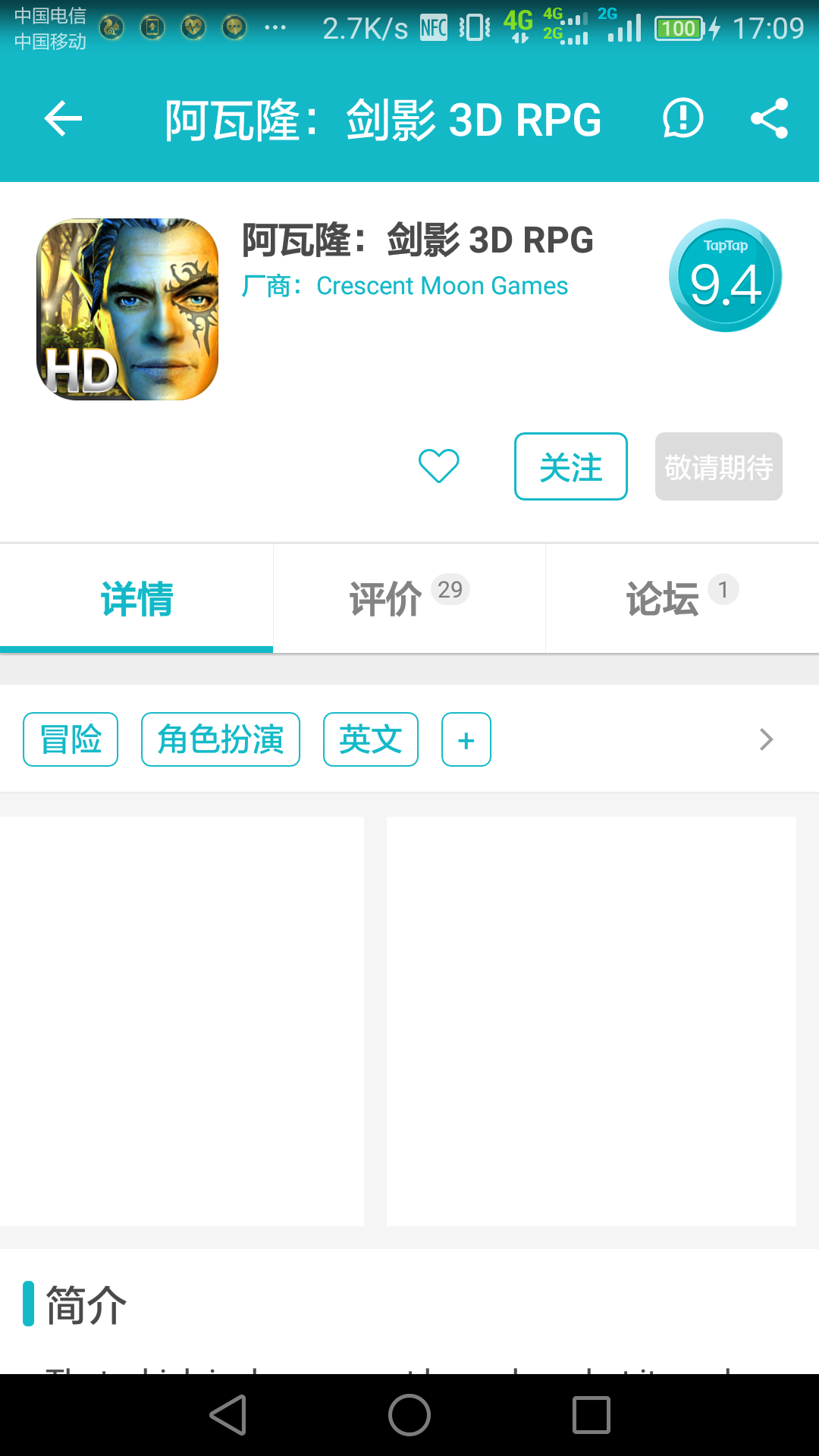Expand the tags list with the chevron
The width and height of the screenshot is (819, 1456).
(x=766, y=739)
